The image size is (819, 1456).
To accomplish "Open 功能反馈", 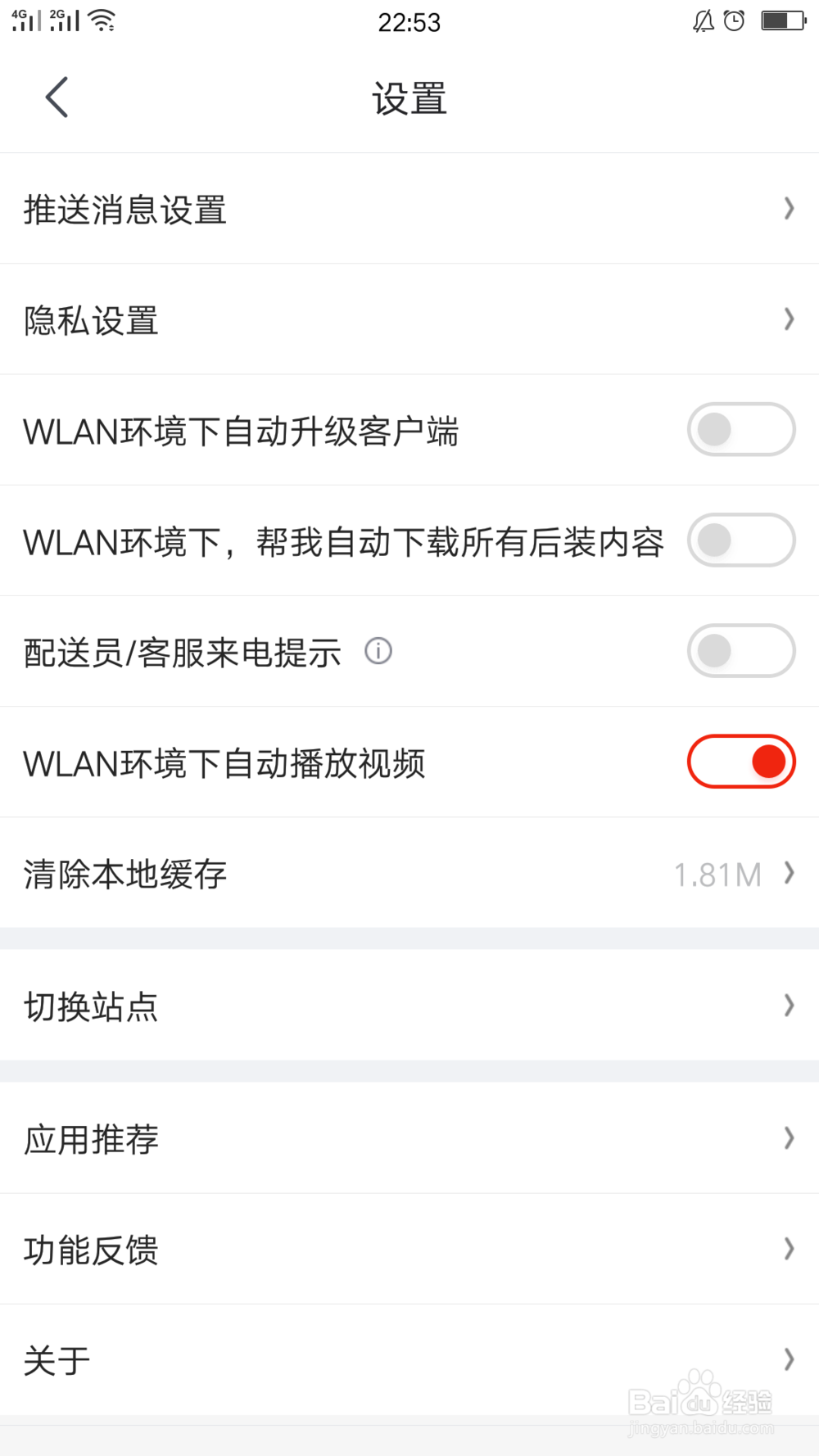I will pos(328,1249).
